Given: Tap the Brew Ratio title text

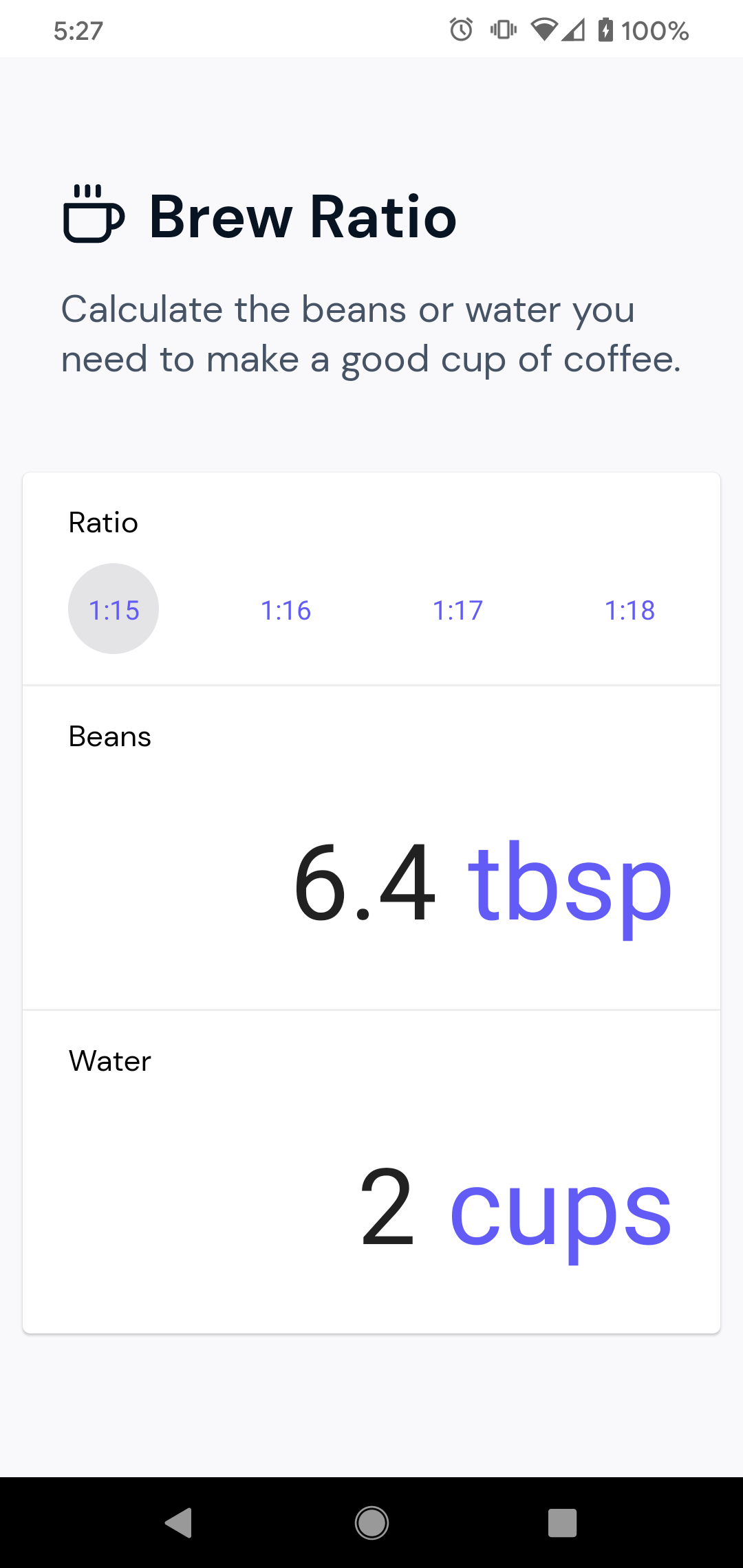Looking at the screenshot, I should pyautogui.click(x=303, y=217).
